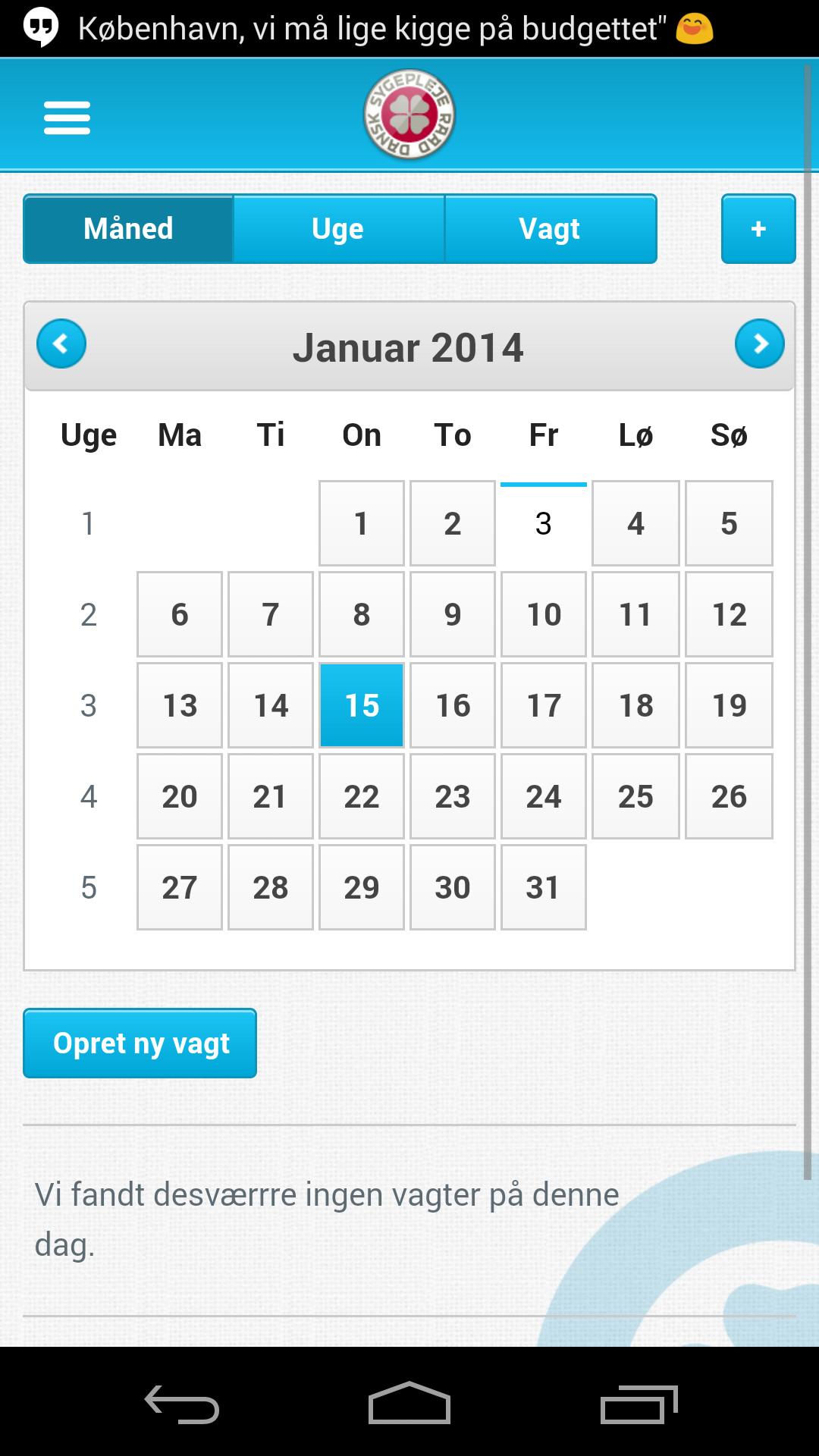Switch to the Vagt view
This screenshot has height=1456, width=819.
(550, 229)
